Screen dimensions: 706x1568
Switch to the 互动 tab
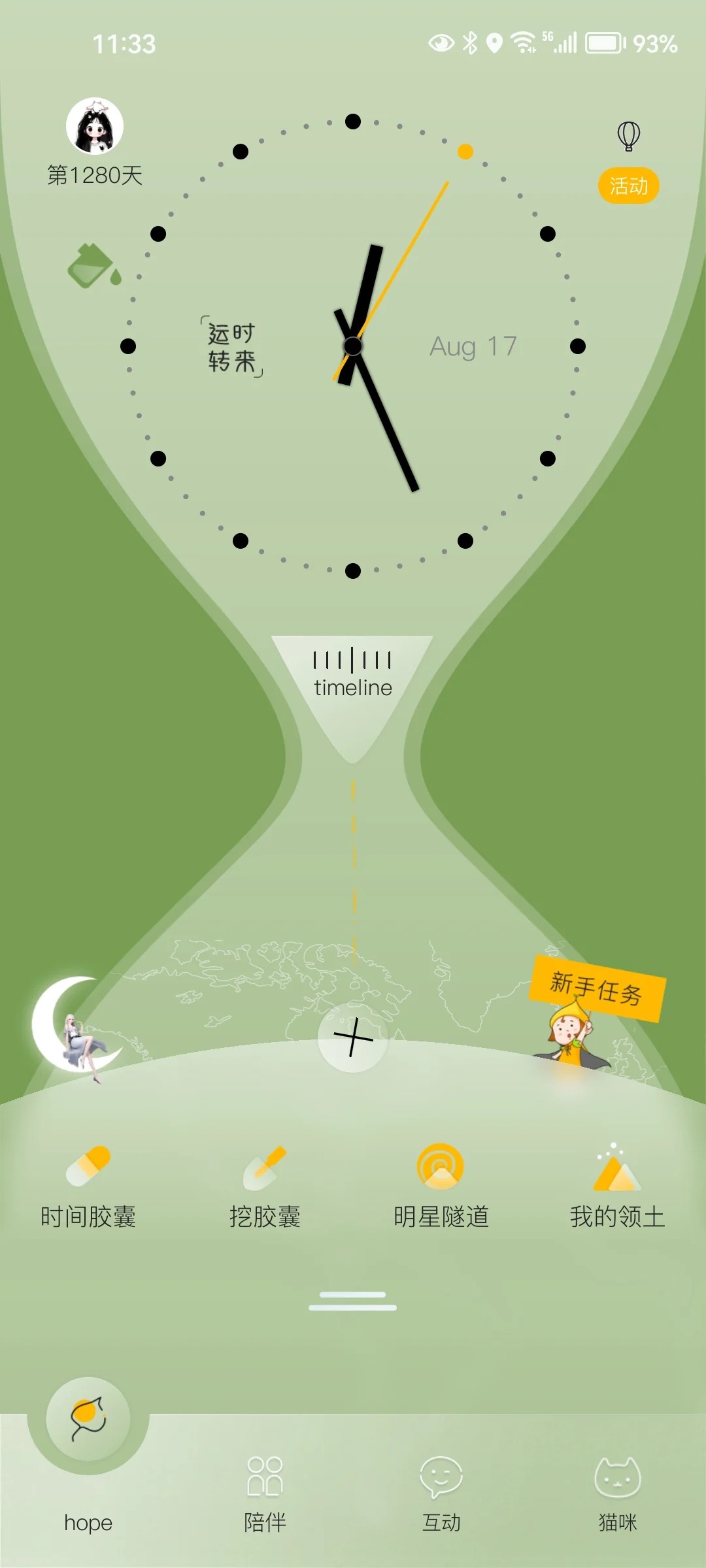pos(441,1491)
